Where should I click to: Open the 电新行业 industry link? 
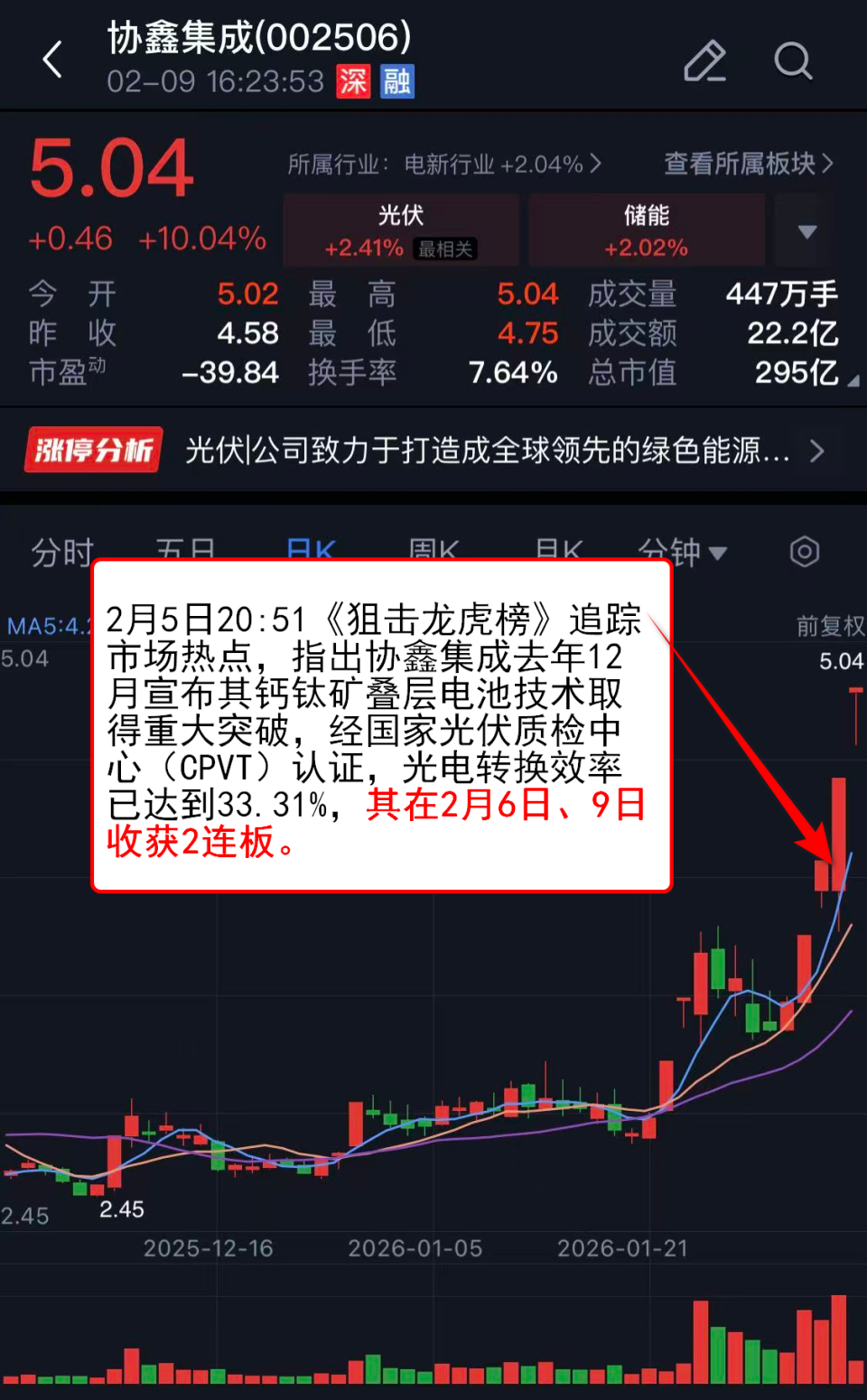(452, 164)
